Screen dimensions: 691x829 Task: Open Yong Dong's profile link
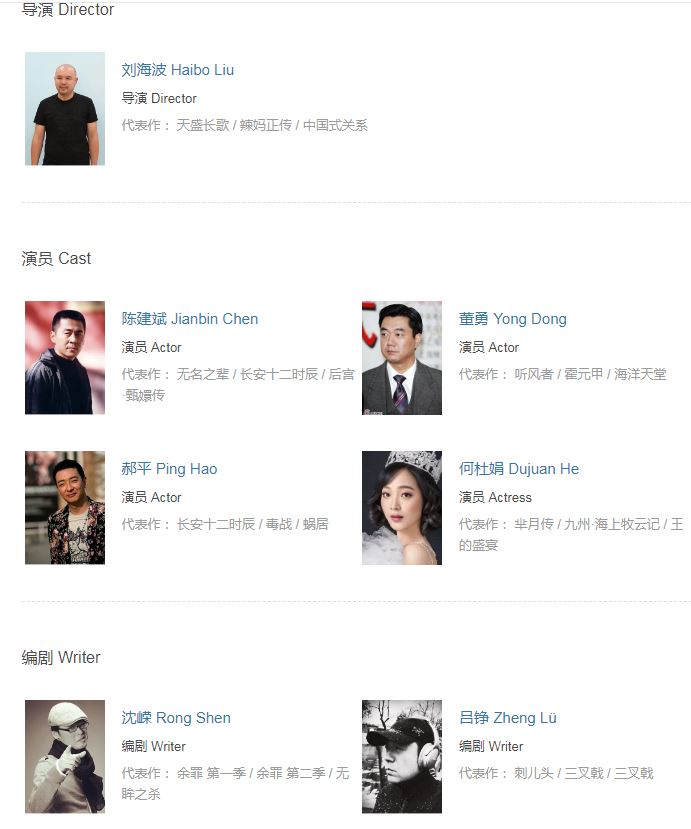512,319
